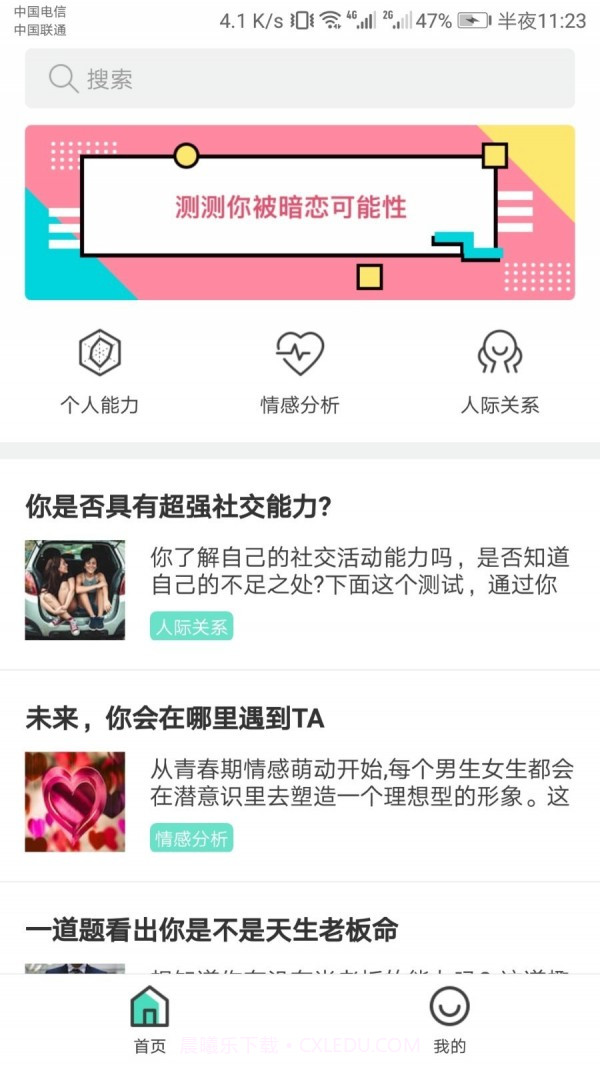Tap the 人际关系 tag chip
Image resolution: width=600 pixels, height=1067 pixels.
pos(192,627)
